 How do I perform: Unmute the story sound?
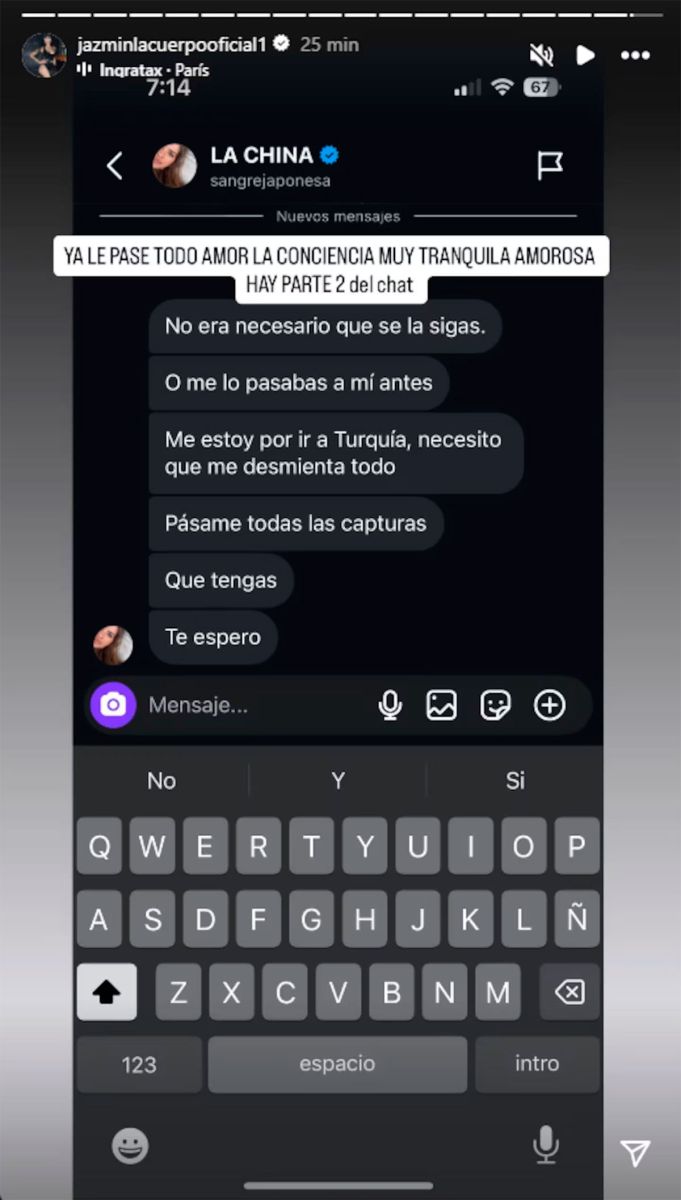point(541,55)
